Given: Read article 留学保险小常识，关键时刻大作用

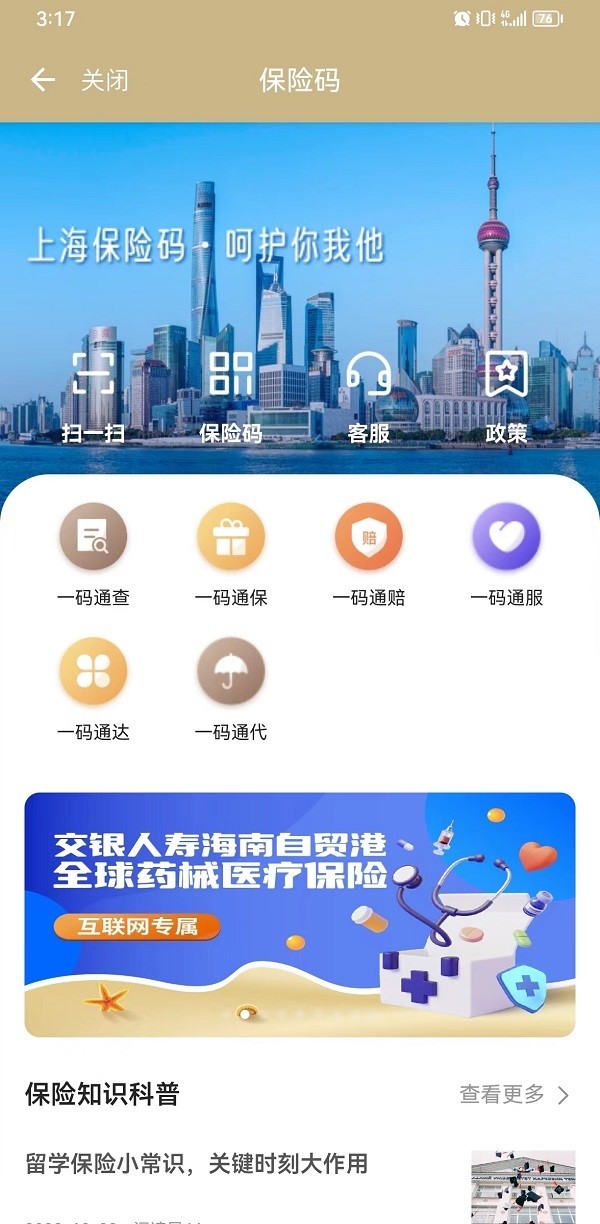Looking at the screenshot, I should (197, 1164).
